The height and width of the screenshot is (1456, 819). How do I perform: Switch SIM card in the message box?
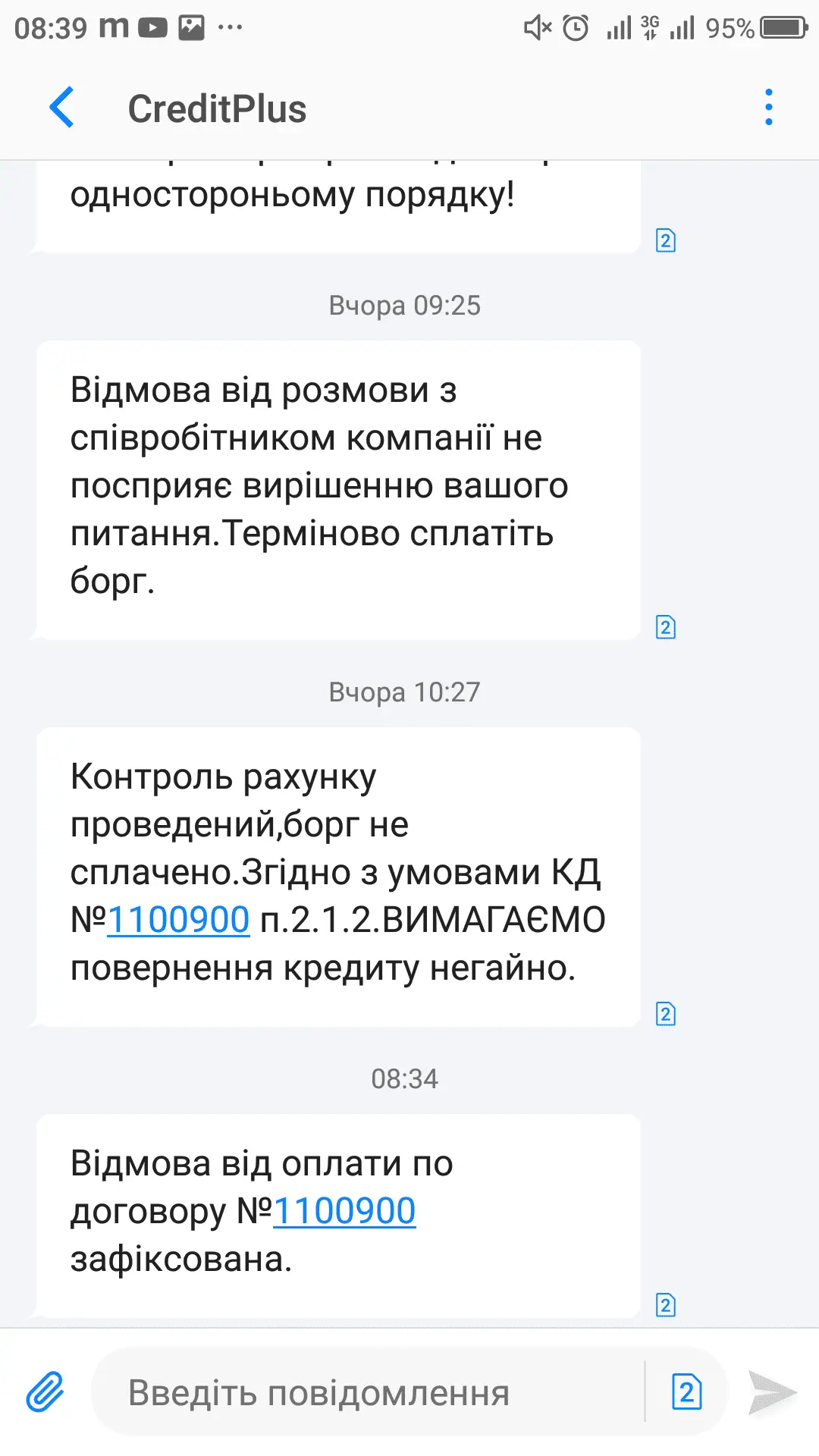pos(686,1392)
